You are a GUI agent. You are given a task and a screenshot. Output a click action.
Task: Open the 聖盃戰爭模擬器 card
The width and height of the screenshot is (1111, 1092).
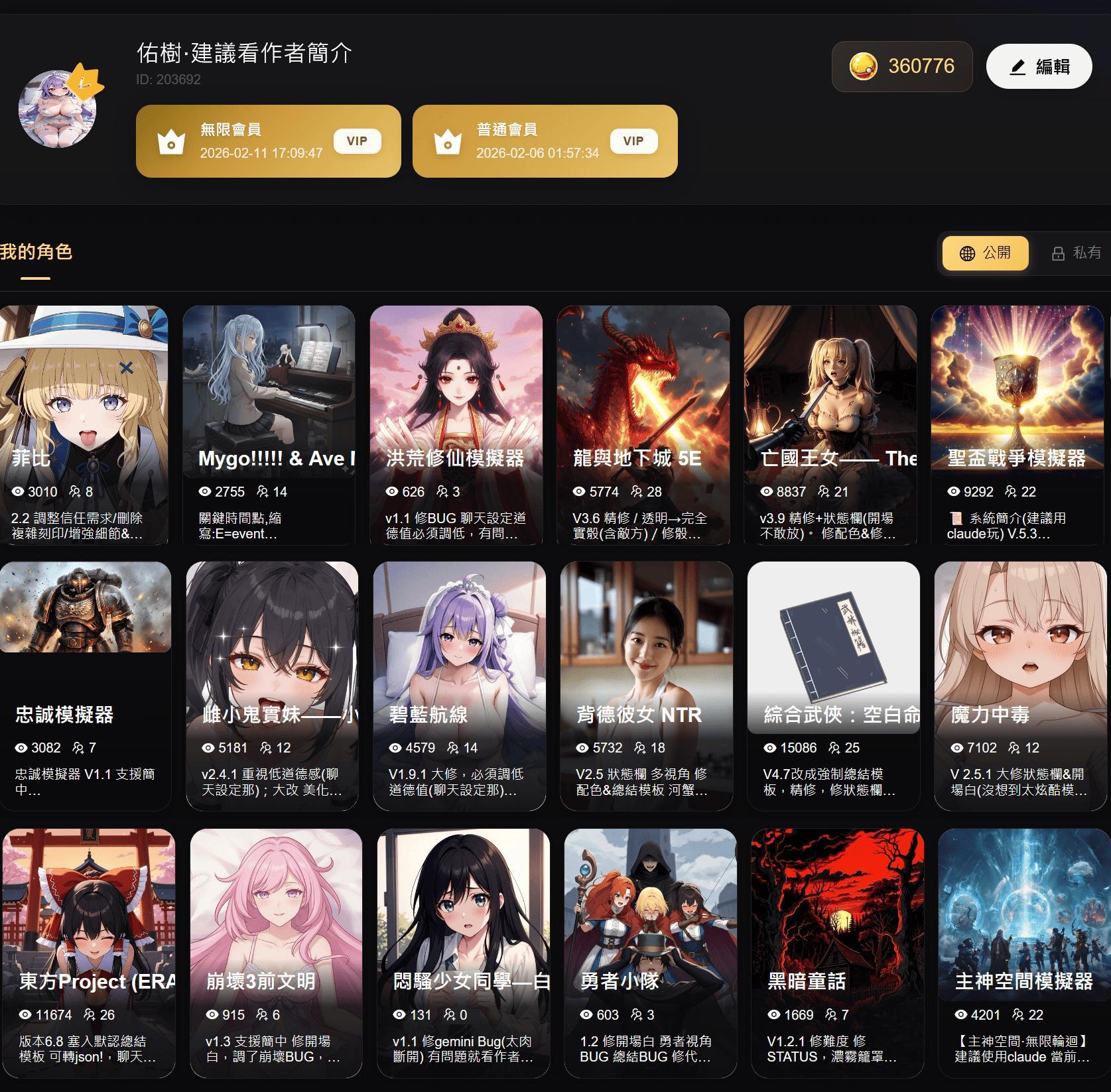1017,424
